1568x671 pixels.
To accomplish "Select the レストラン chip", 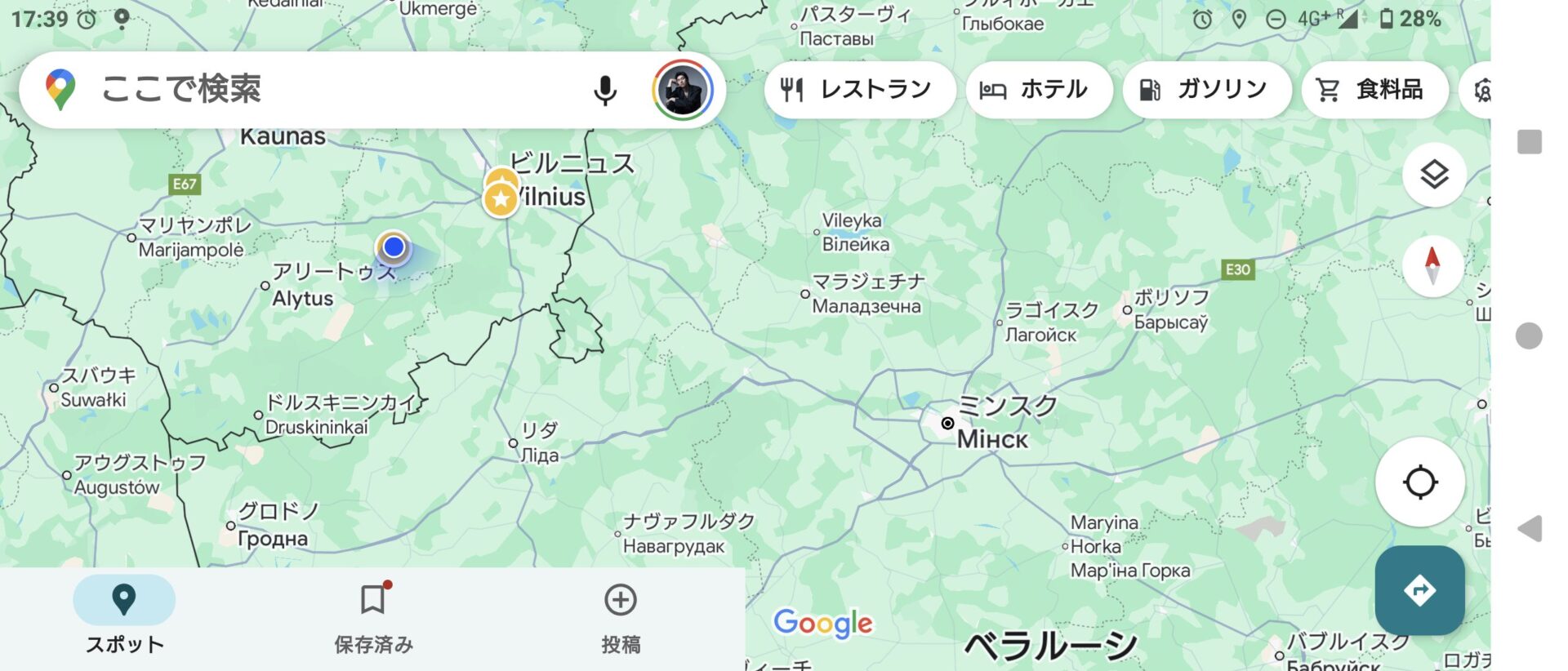I will [859, 89].
